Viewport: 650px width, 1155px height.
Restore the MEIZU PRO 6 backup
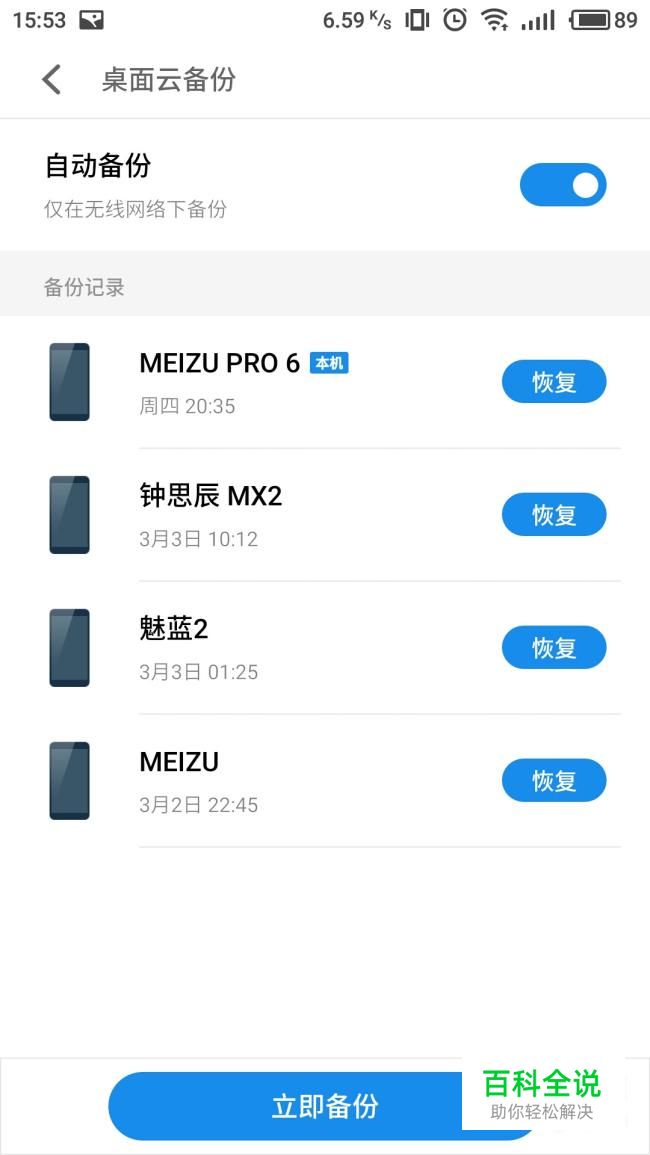point(554,382)
